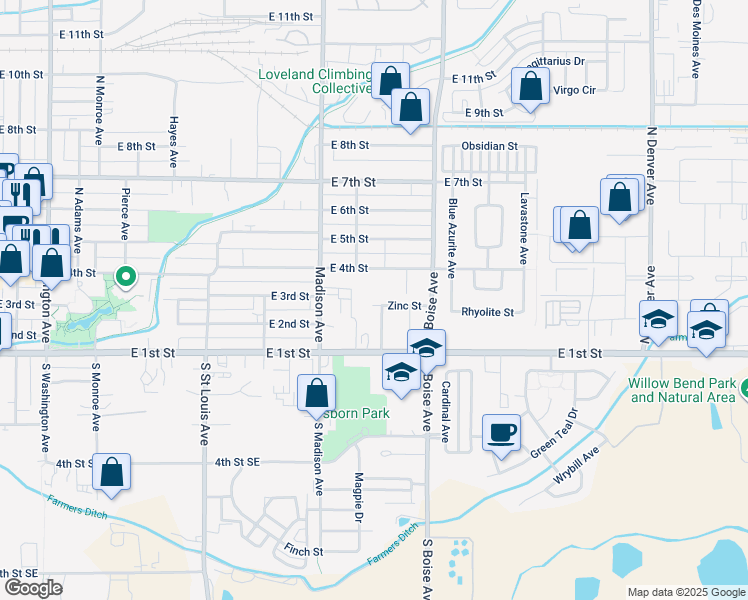Tap the green location pin near Pierce Ave

click(x=126, y=276)
